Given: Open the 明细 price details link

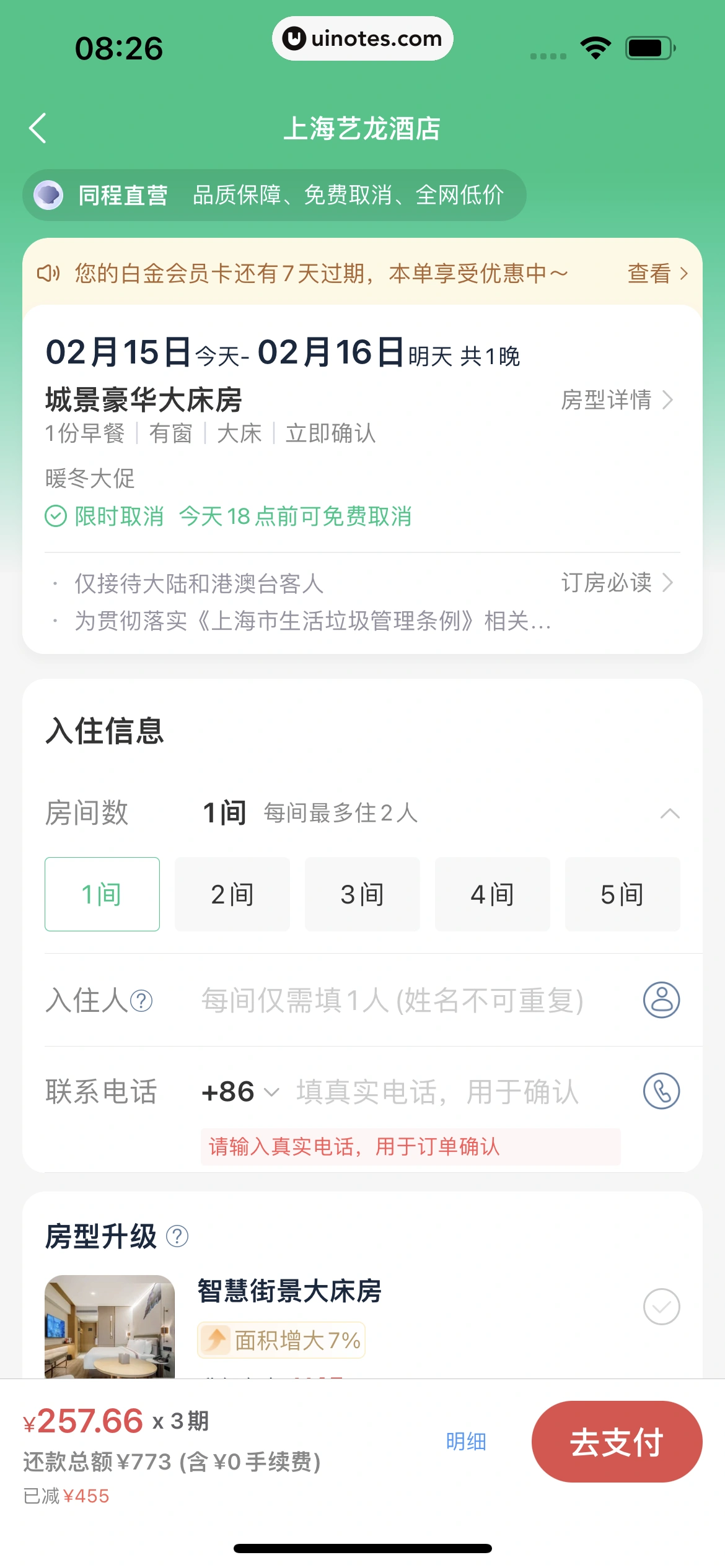Looking at the screenshot, I should coord(467,1442).
